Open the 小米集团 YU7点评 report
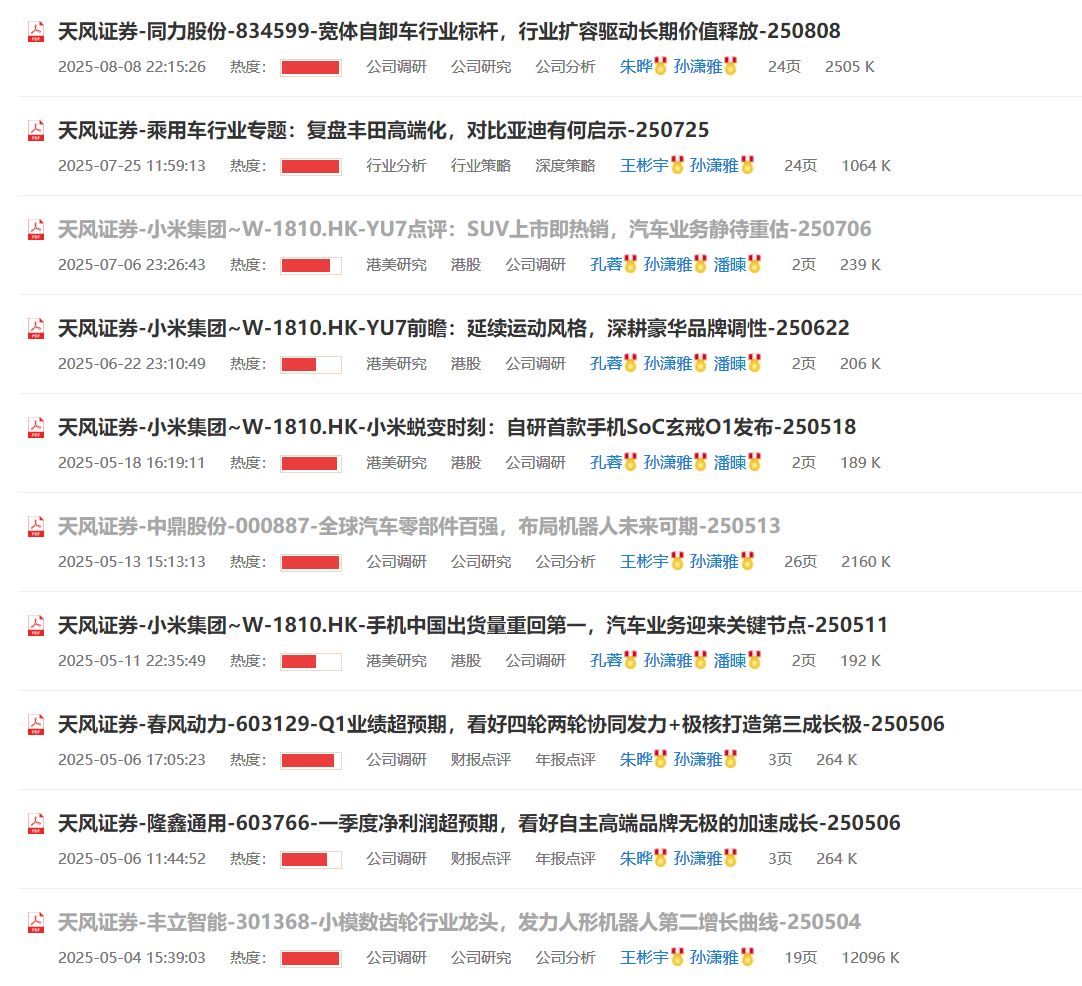 coord(464,229)
